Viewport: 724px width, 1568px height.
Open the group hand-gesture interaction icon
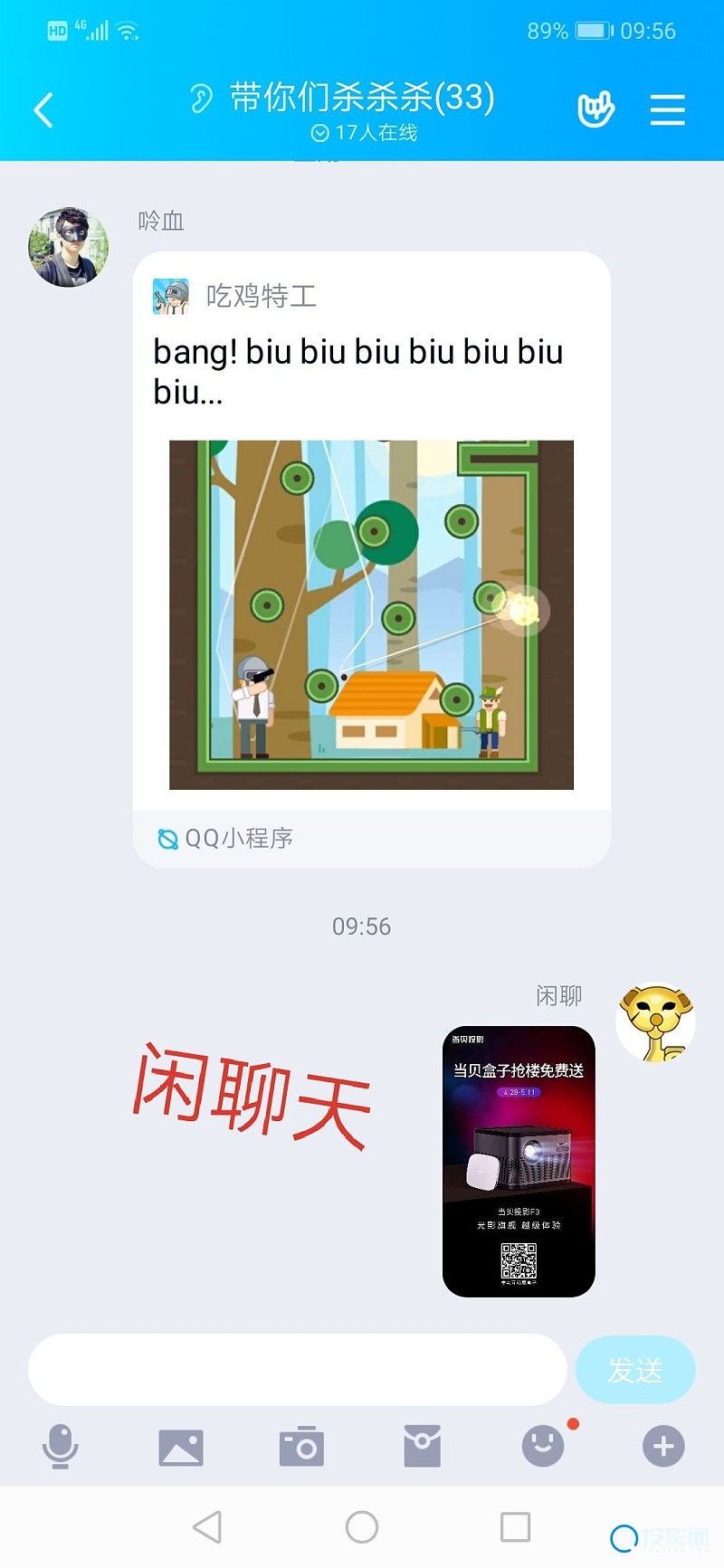tap(595, 109)
